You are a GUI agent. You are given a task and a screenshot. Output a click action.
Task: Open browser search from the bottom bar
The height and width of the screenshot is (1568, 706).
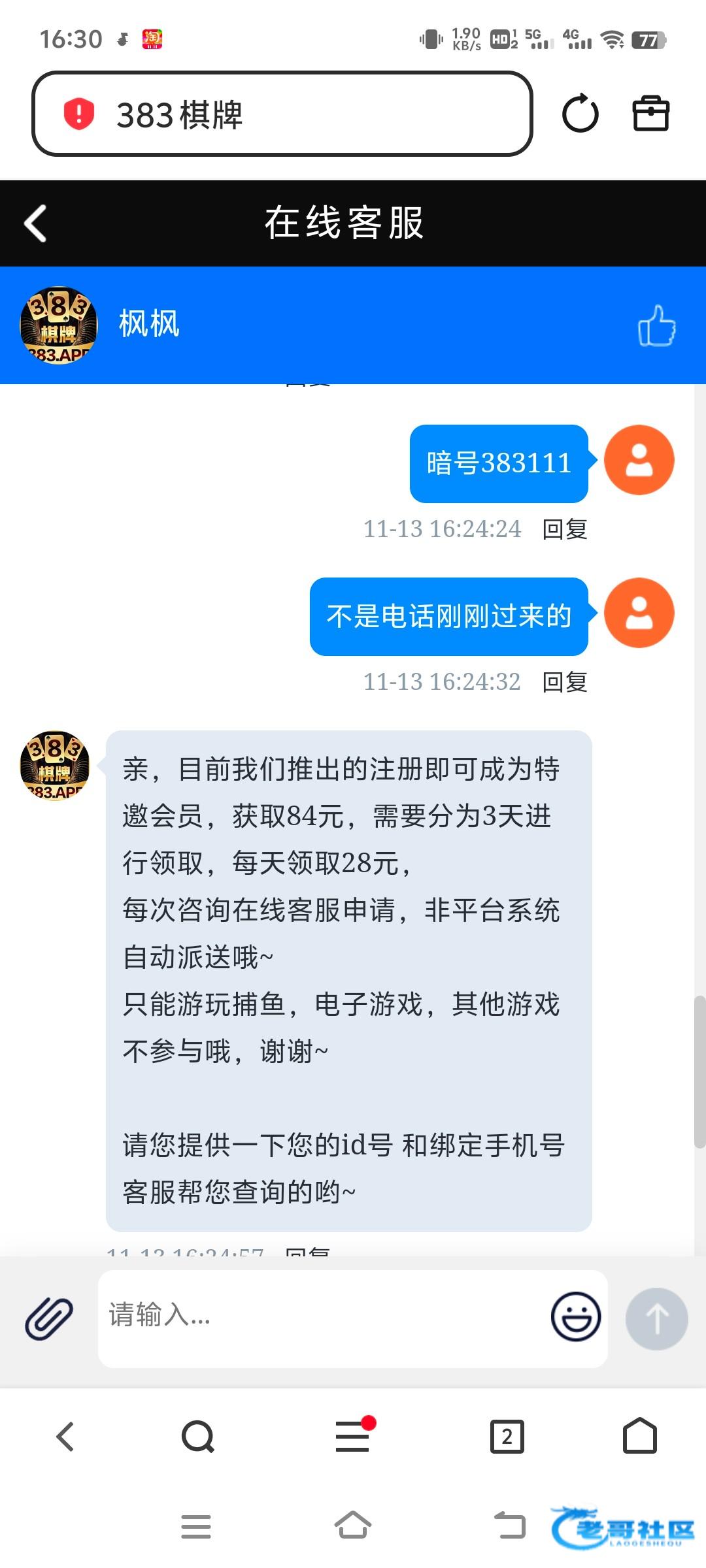click(198, 1437)
